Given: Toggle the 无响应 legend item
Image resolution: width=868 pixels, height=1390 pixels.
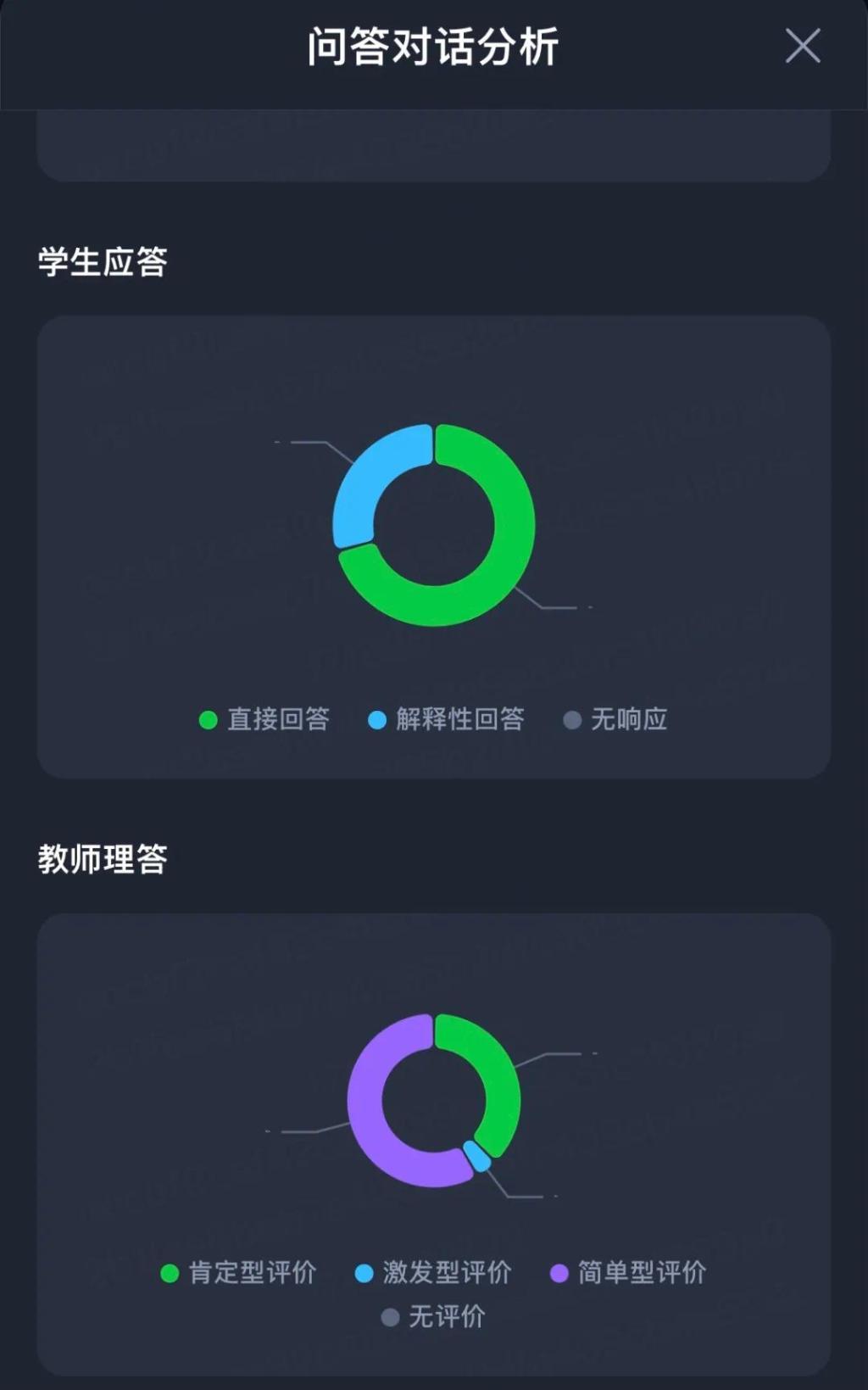Looking at the screenshot, I should 615,719.
